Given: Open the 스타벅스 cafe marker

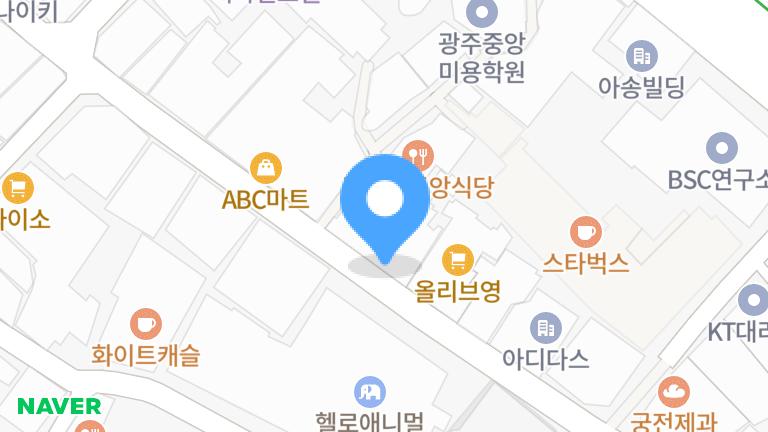Looking at the screenshot, I should [x=586, y=232].
